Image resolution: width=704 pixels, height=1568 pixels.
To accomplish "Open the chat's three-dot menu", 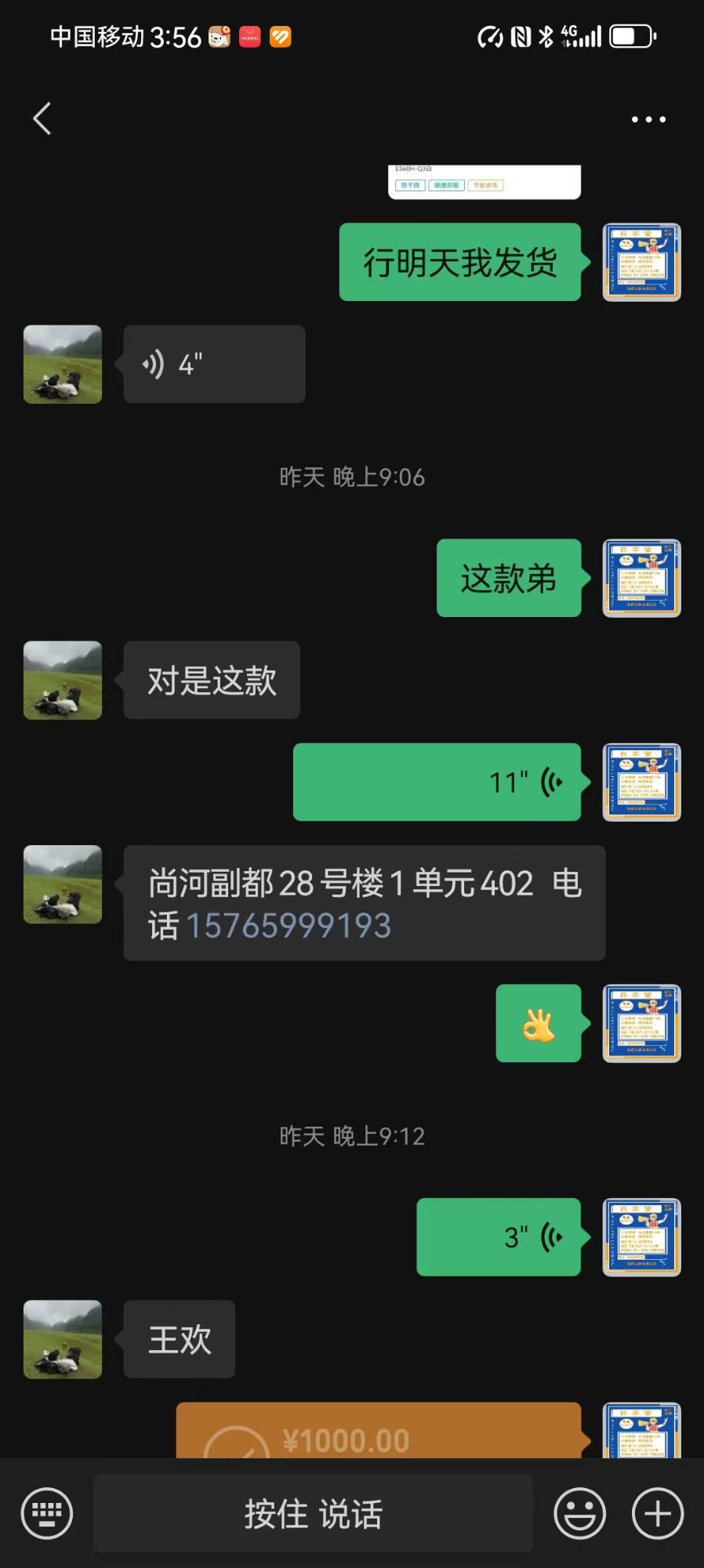I will click(648, 120).
